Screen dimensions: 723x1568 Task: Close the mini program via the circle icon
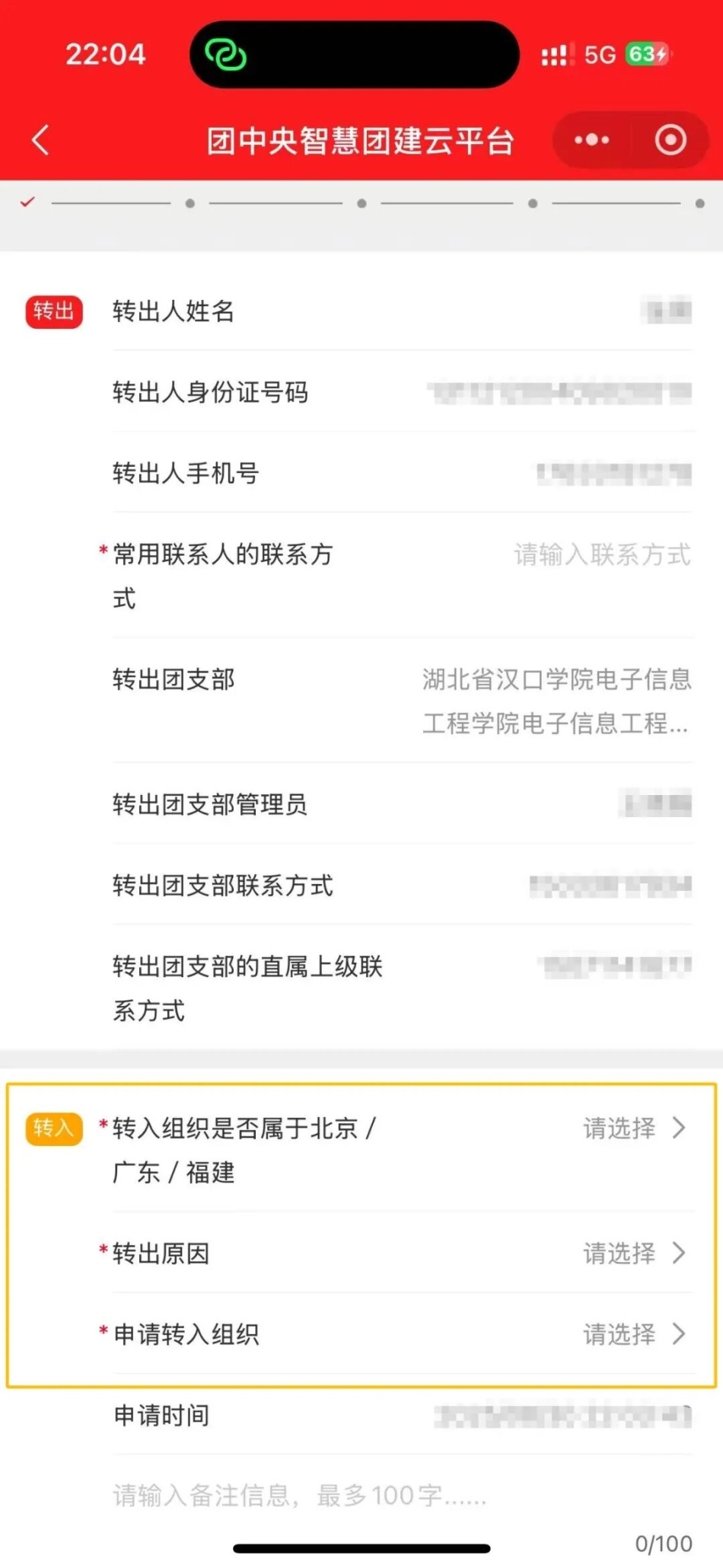[670, 140]
